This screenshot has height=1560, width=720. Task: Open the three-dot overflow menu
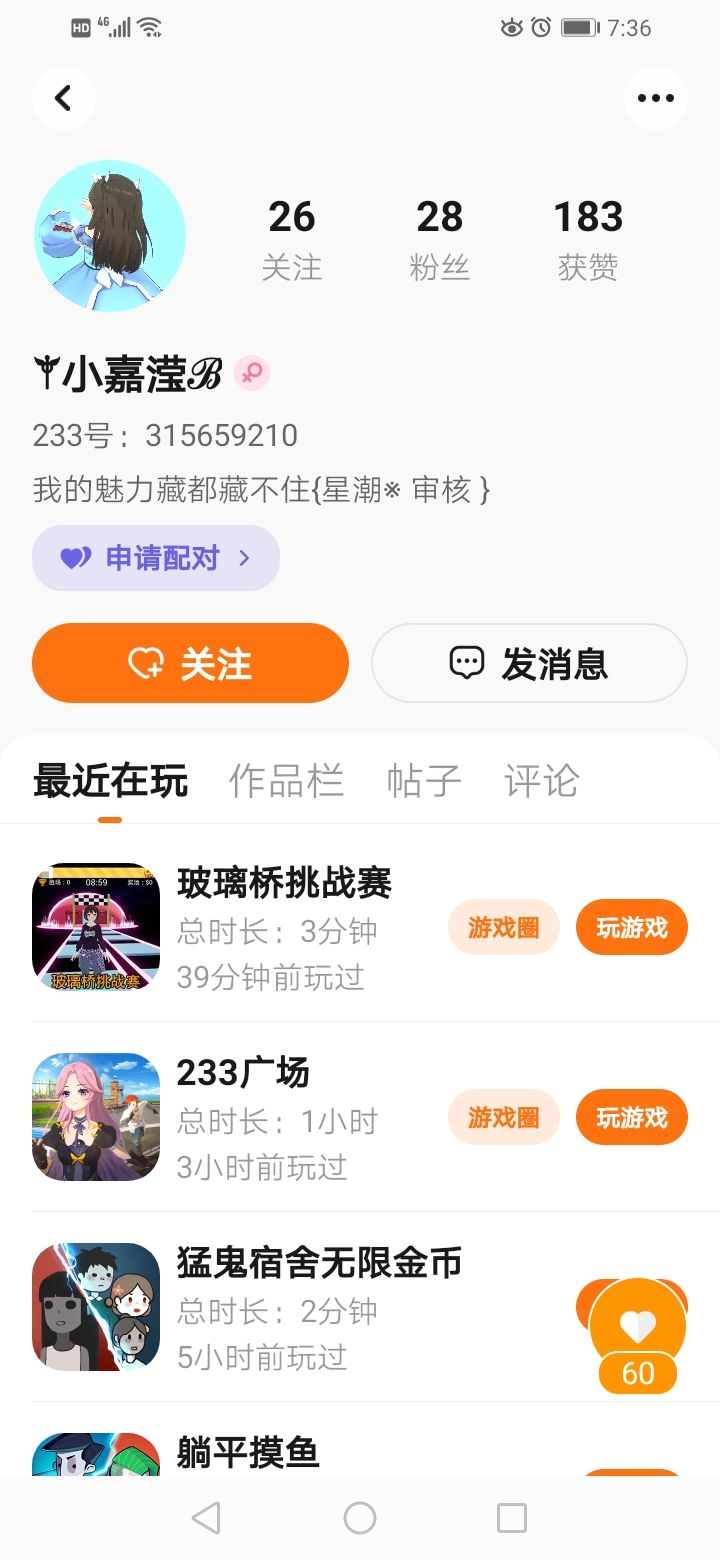coord(655,97)
